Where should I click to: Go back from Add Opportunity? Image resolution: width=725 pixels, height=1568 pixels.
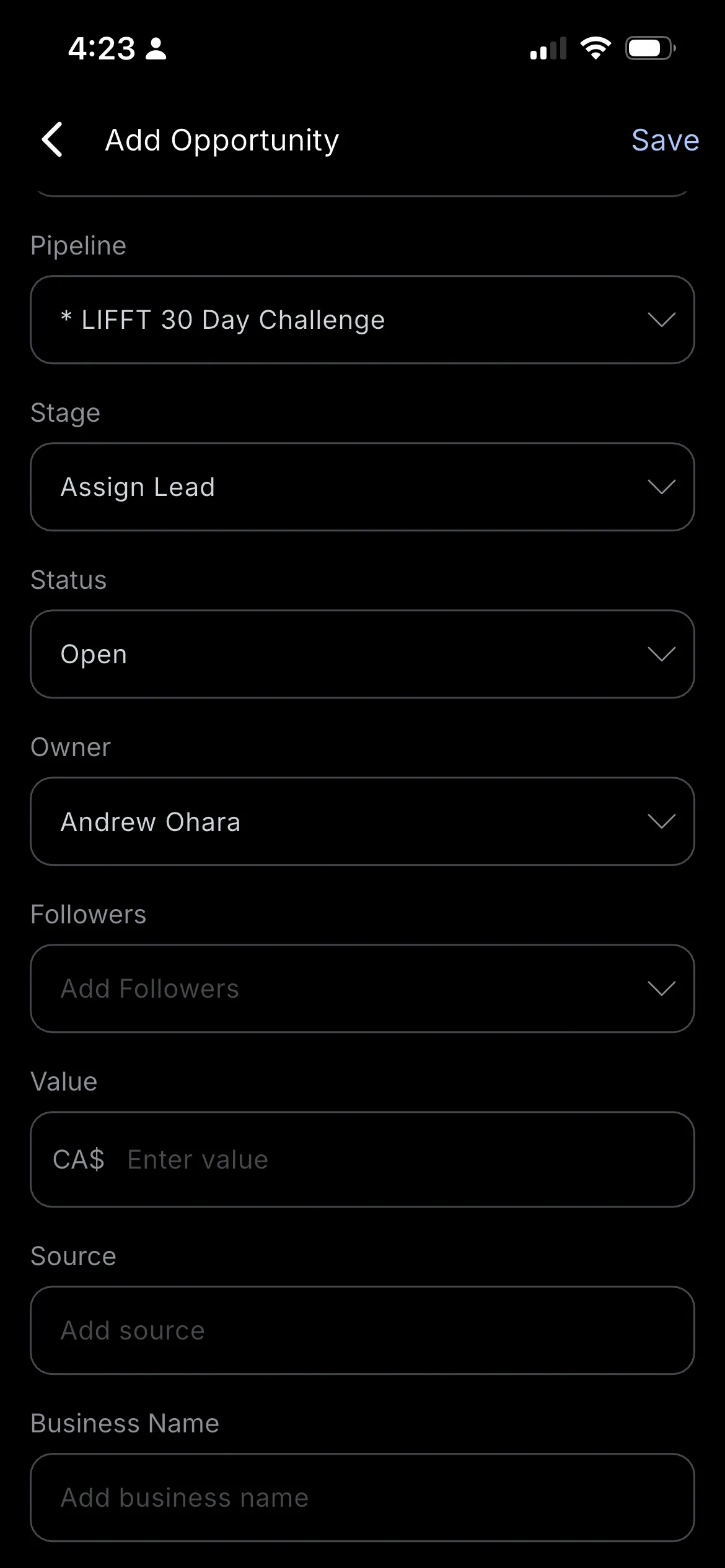coord(53,140)
